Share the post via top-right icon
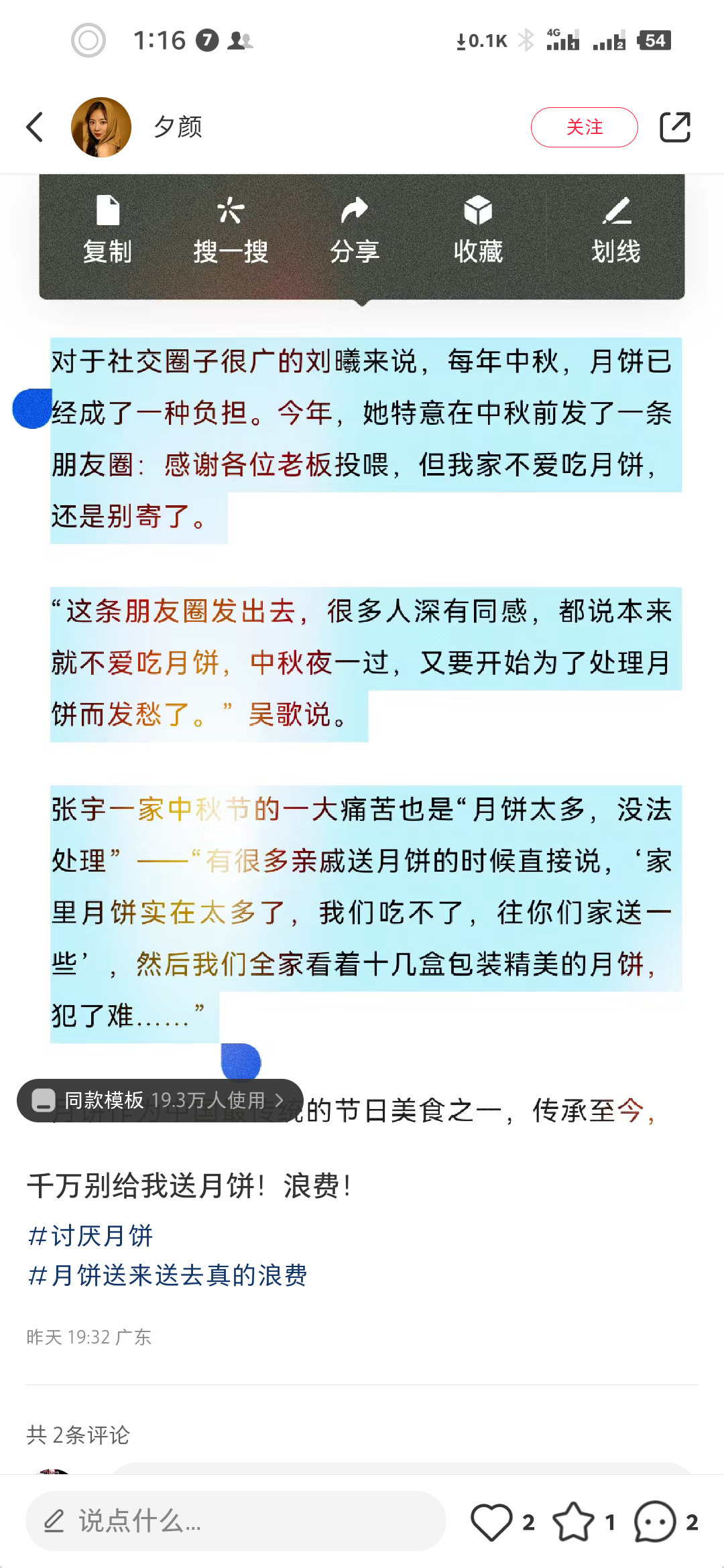Screen dimensions: 724x1568 674,127
